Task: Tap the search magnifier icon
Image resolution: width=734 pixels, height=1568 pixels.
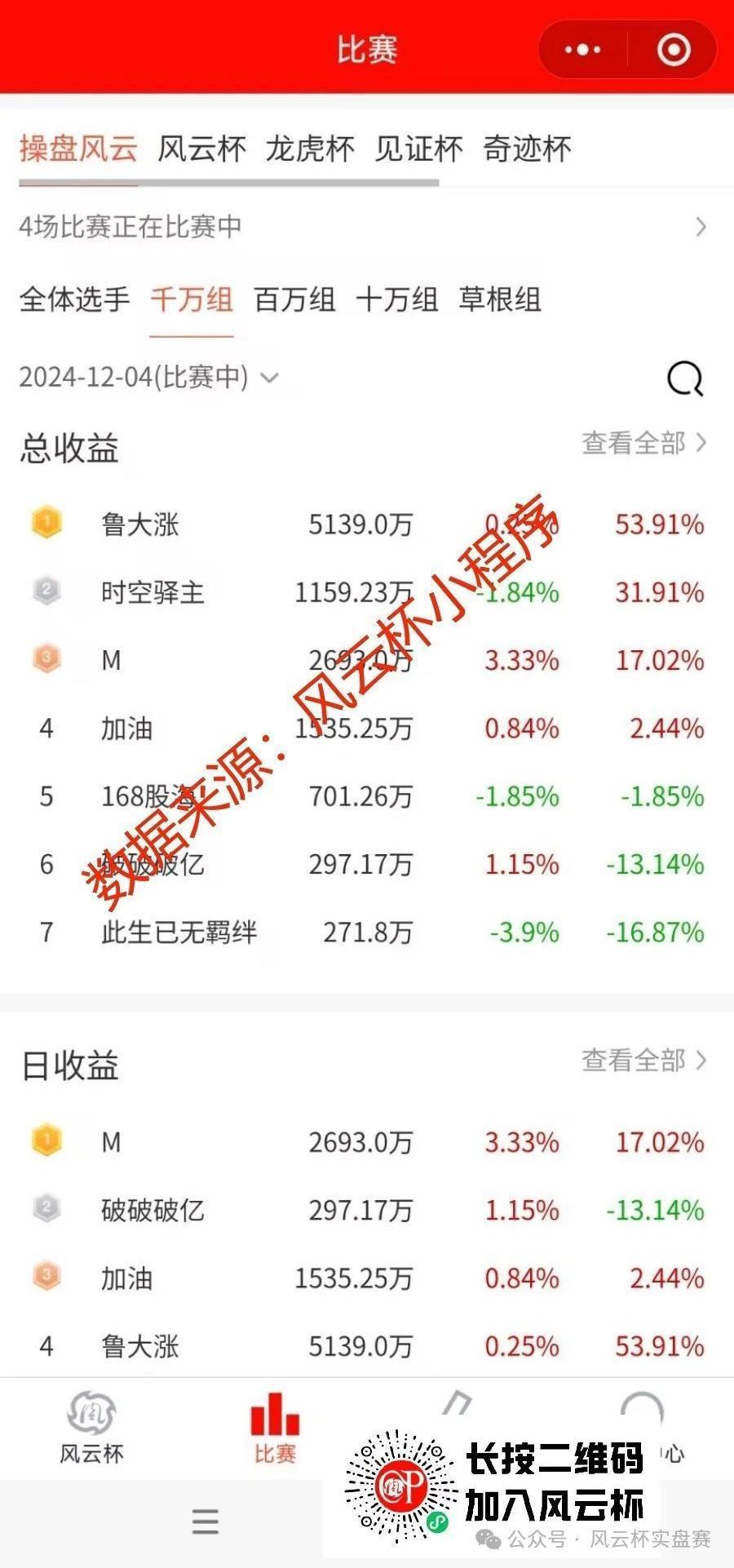Action: [684, 379]
